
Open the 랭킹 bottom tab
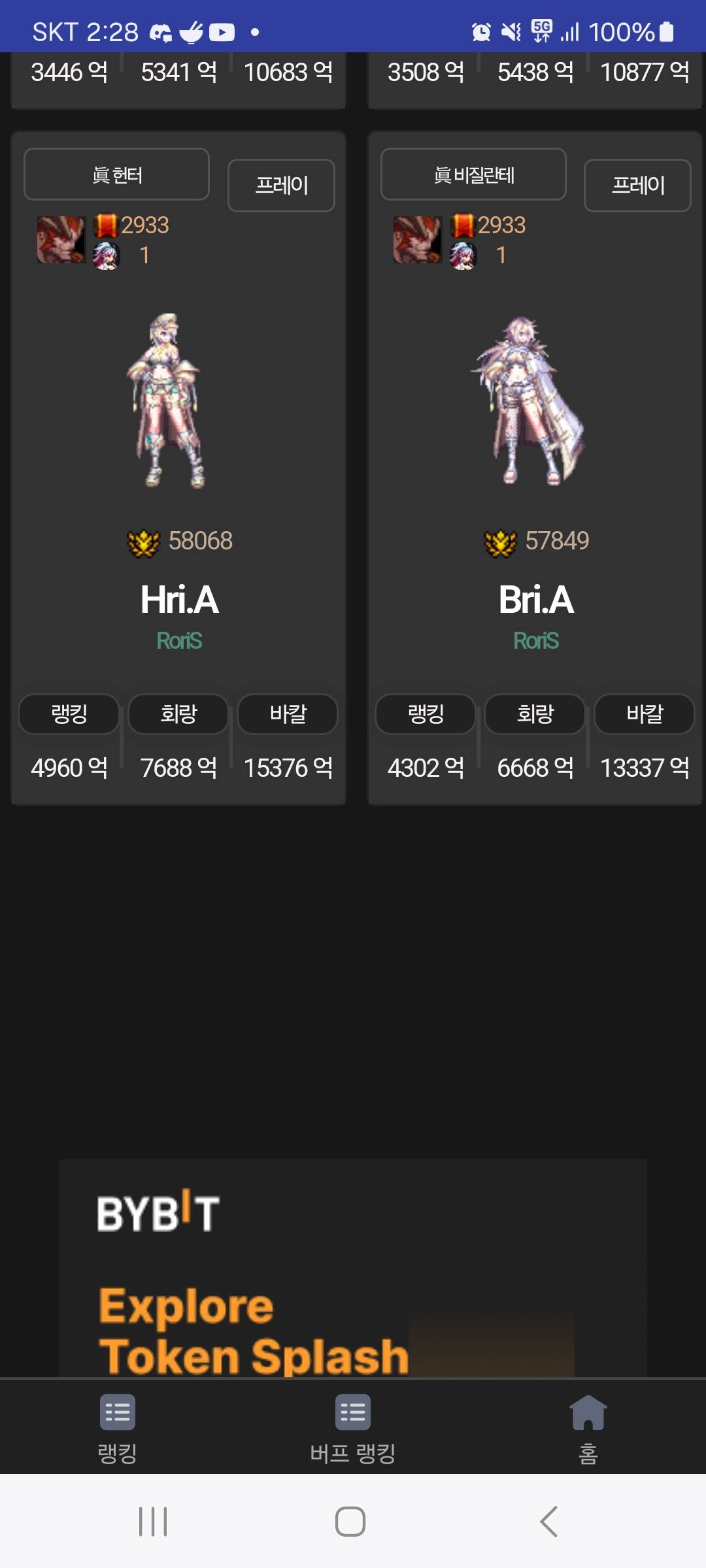(118, 1428)
